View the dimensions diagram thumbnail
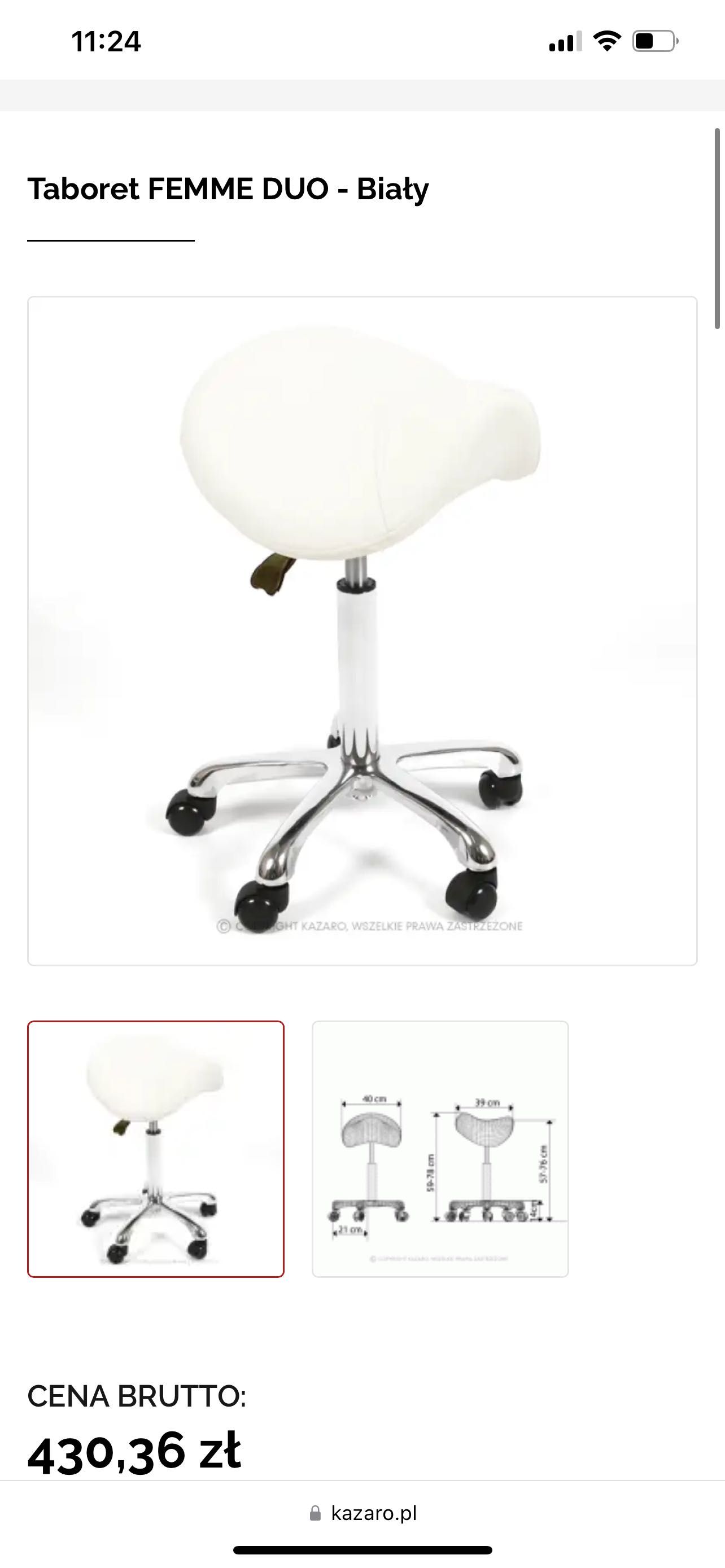 point(440,1149)
